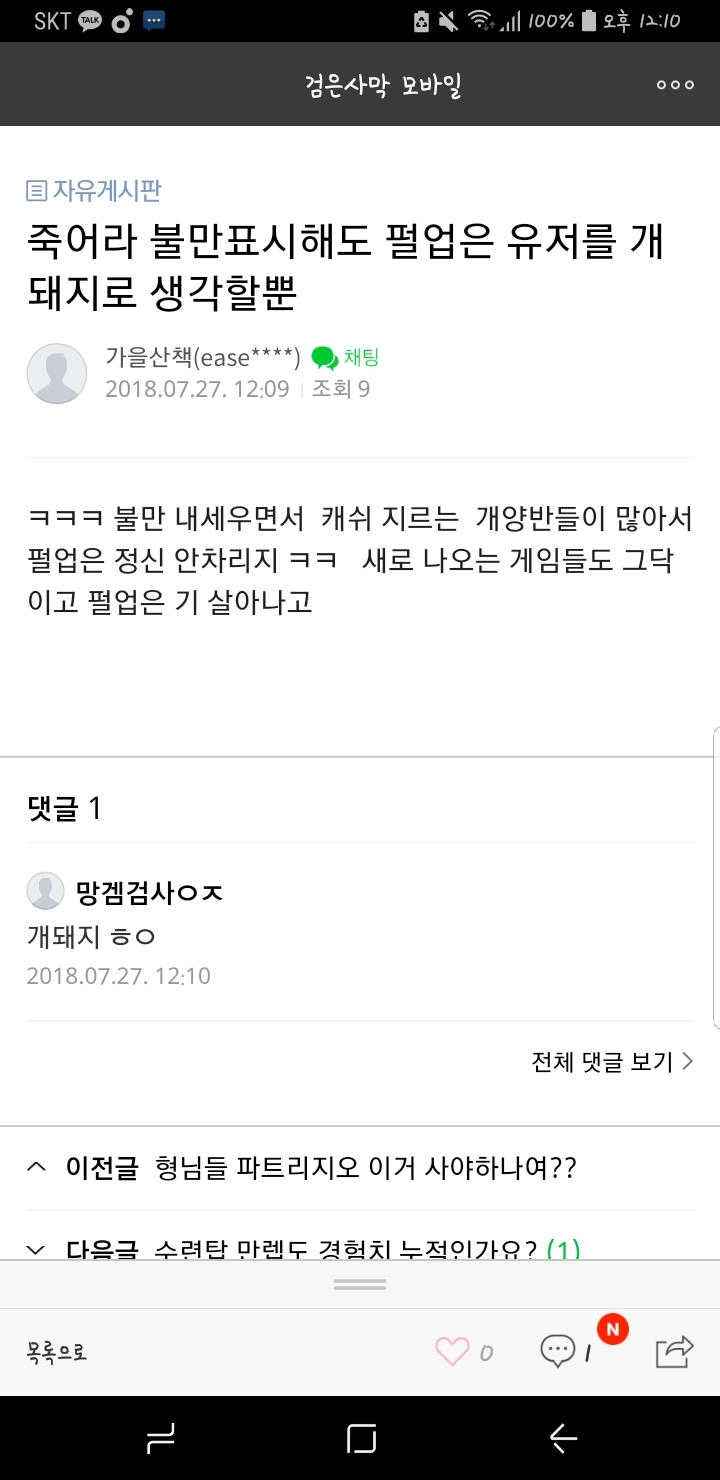The height and width of the screenshot is (1480, 720).
Task: Open the three-dot overflow menu
Action: pyautogui.click(x=675, y=85)
